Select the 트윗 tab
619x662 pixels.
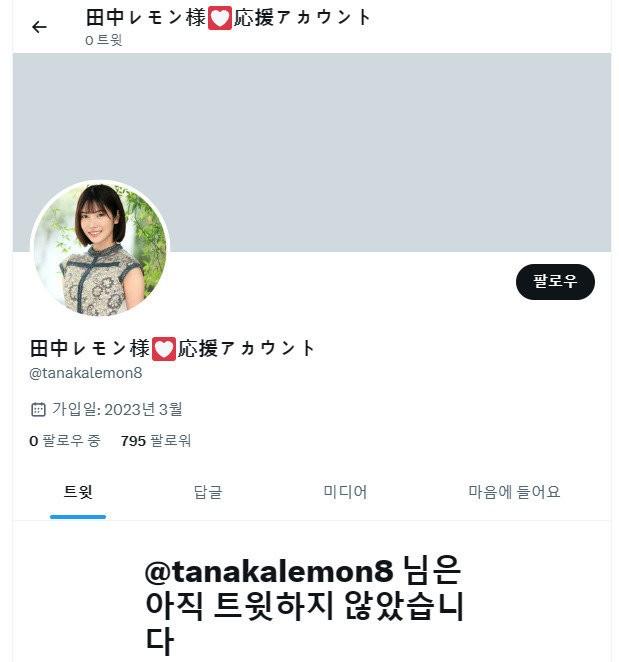point(78,491)
